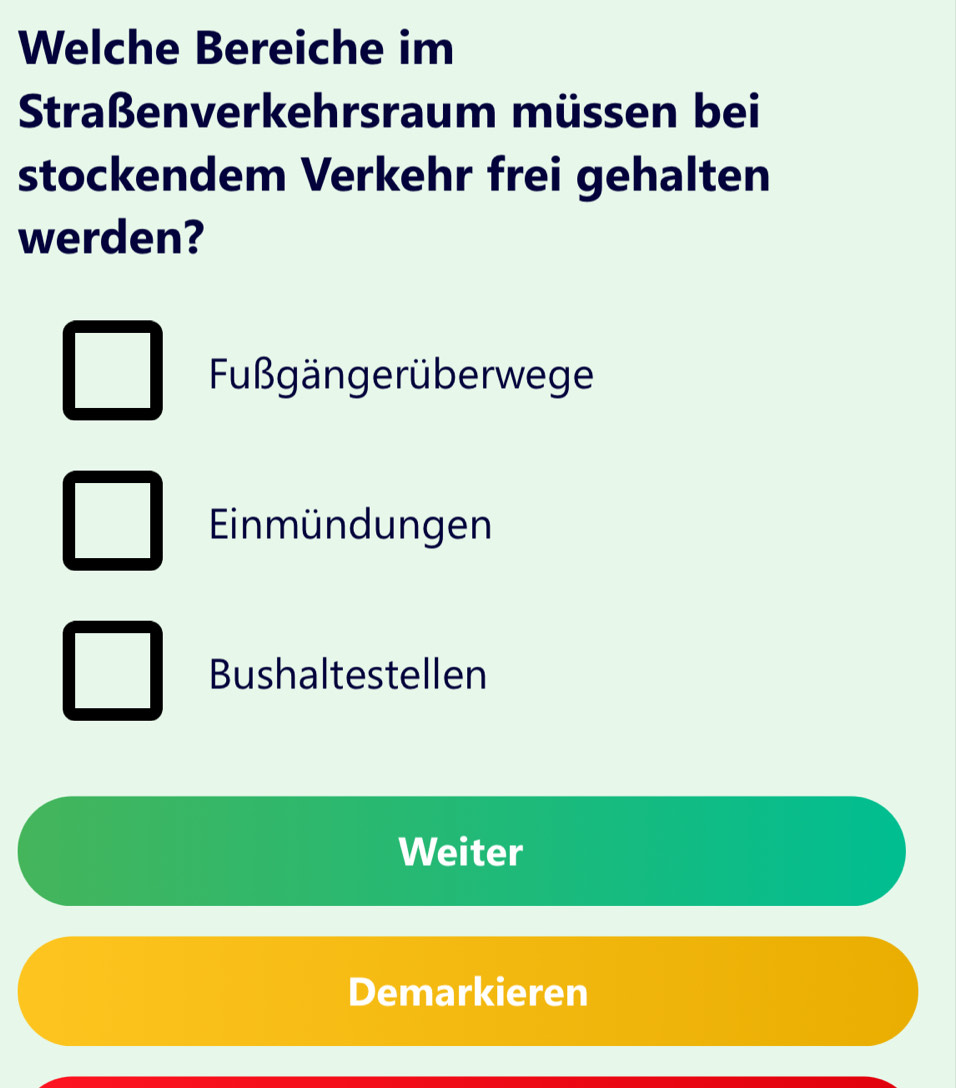This screenshot has width=956, height=1088.
Task: Check the Fußgängerüberwege checkbox
Action: point(113,371)
